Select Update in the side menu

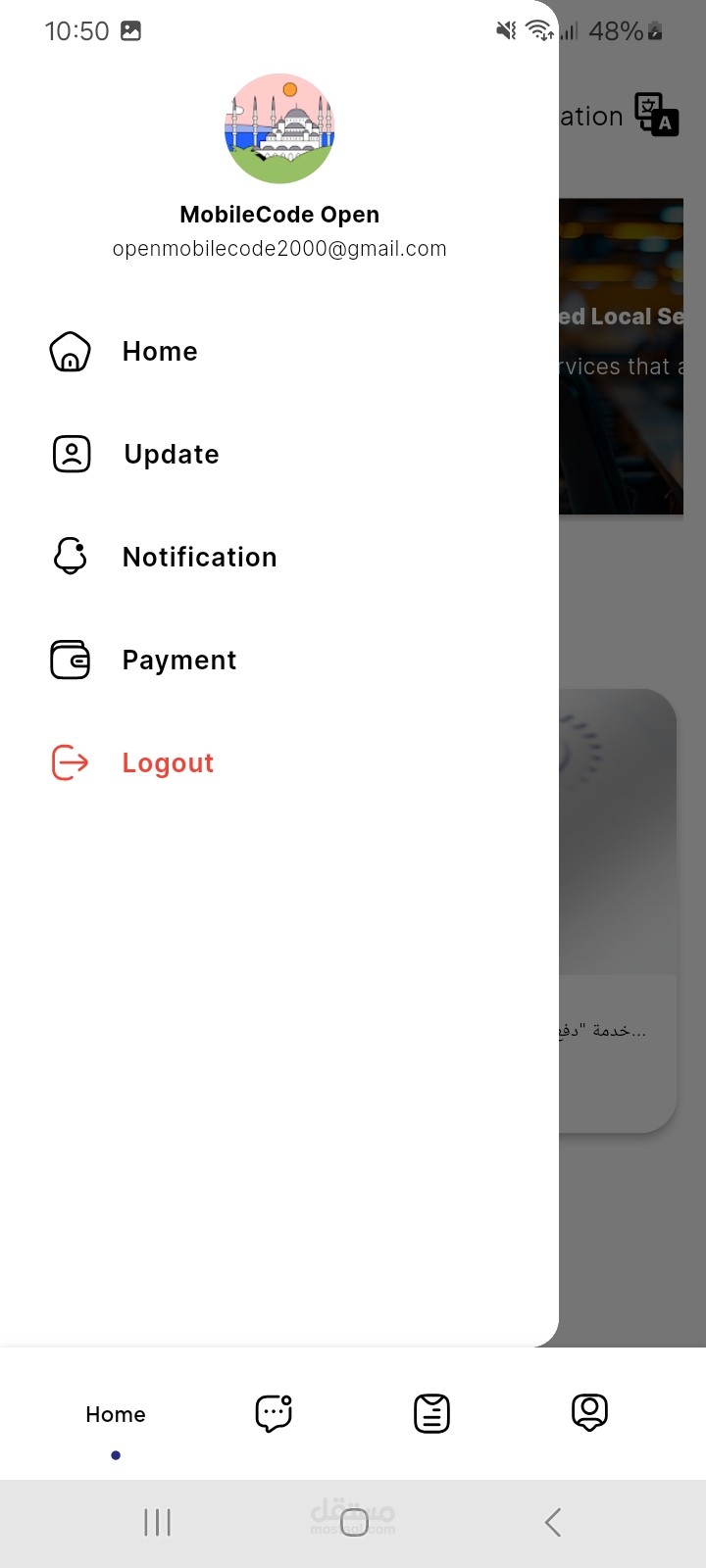tap(171, 455)
